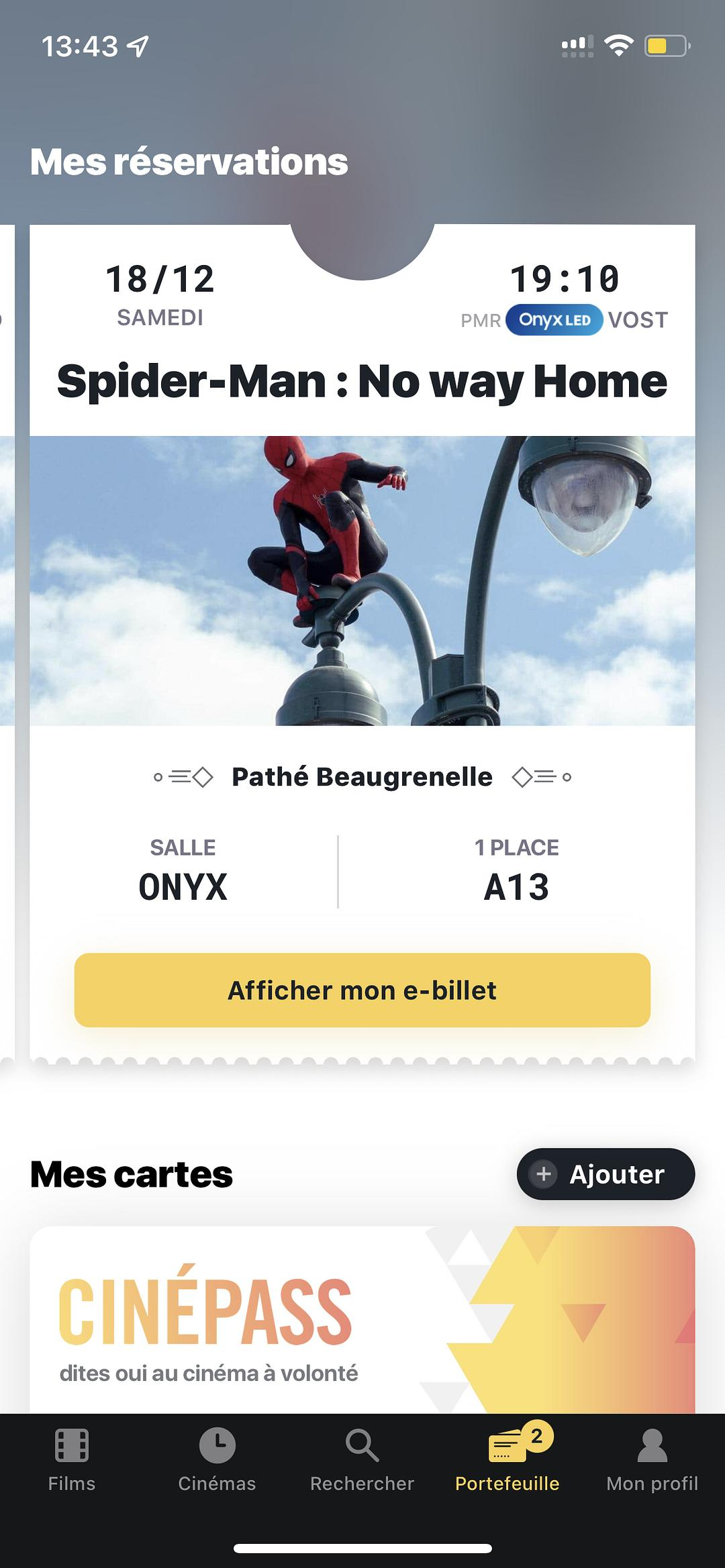Switch to the Films tab

coord(72,1460)
